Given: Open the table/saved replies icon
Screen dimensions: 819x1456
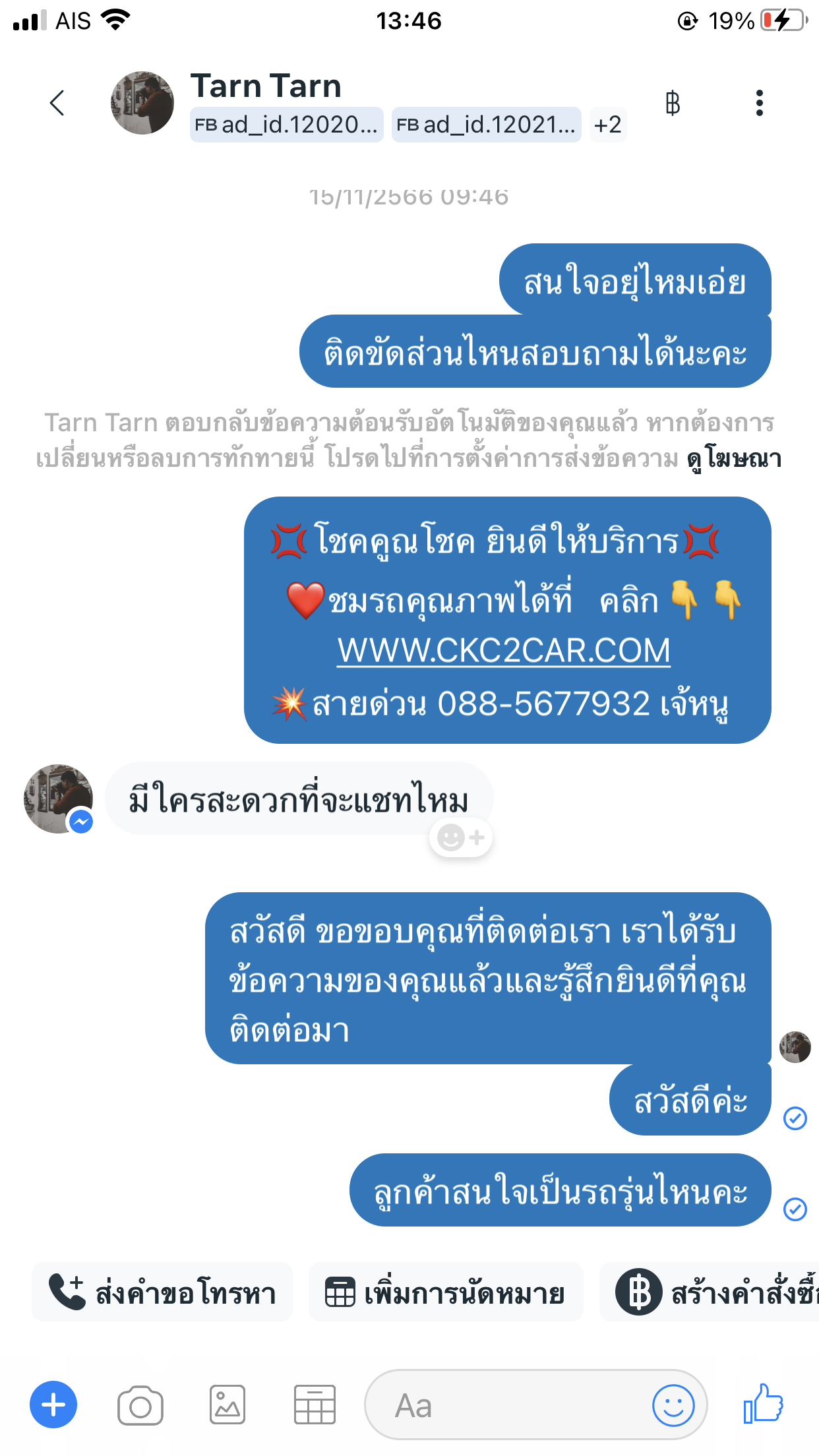Looking at the screenshot, I should pos(315,1405).
